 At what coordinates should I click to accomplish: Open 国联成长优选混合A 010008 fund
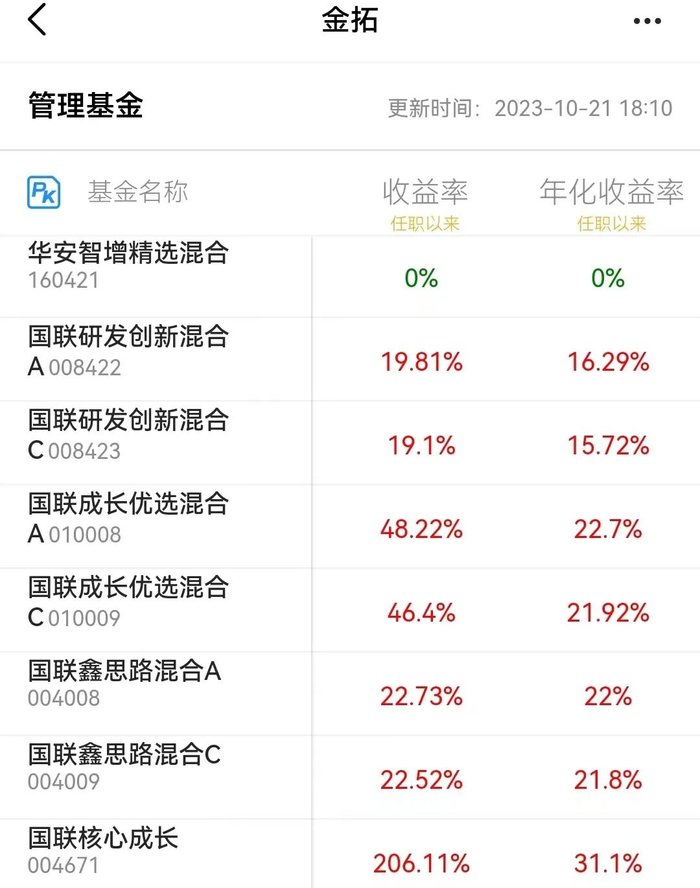click(x=350, y=527)
